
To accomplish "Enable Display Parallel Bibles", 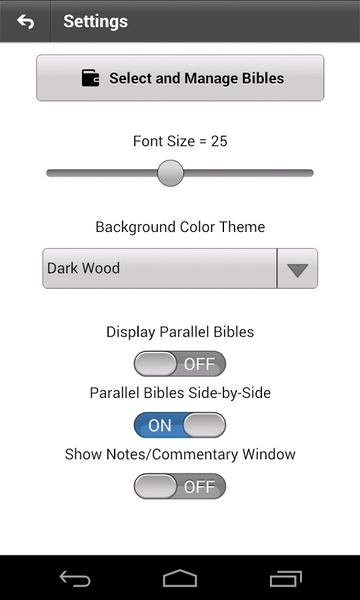I will click(180, 364).
